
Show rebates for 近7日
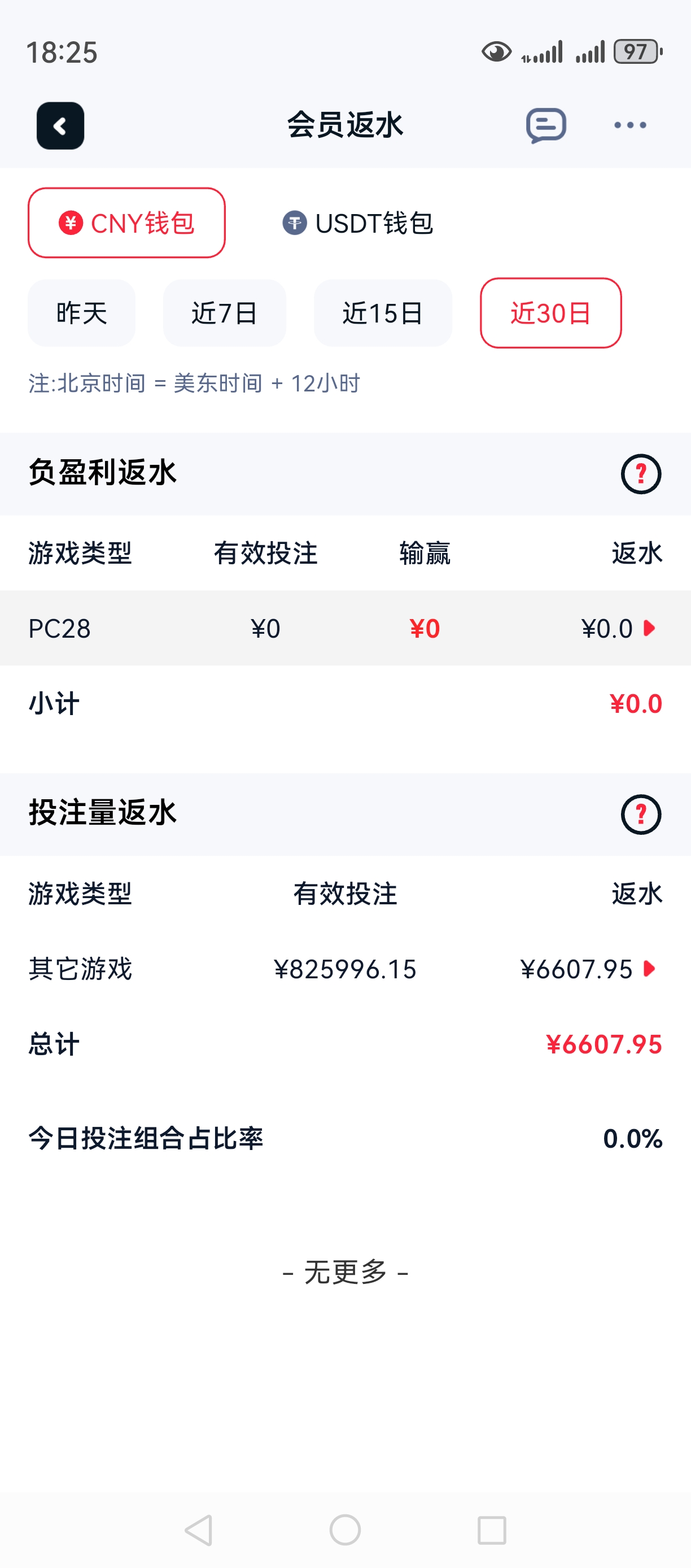225,313
